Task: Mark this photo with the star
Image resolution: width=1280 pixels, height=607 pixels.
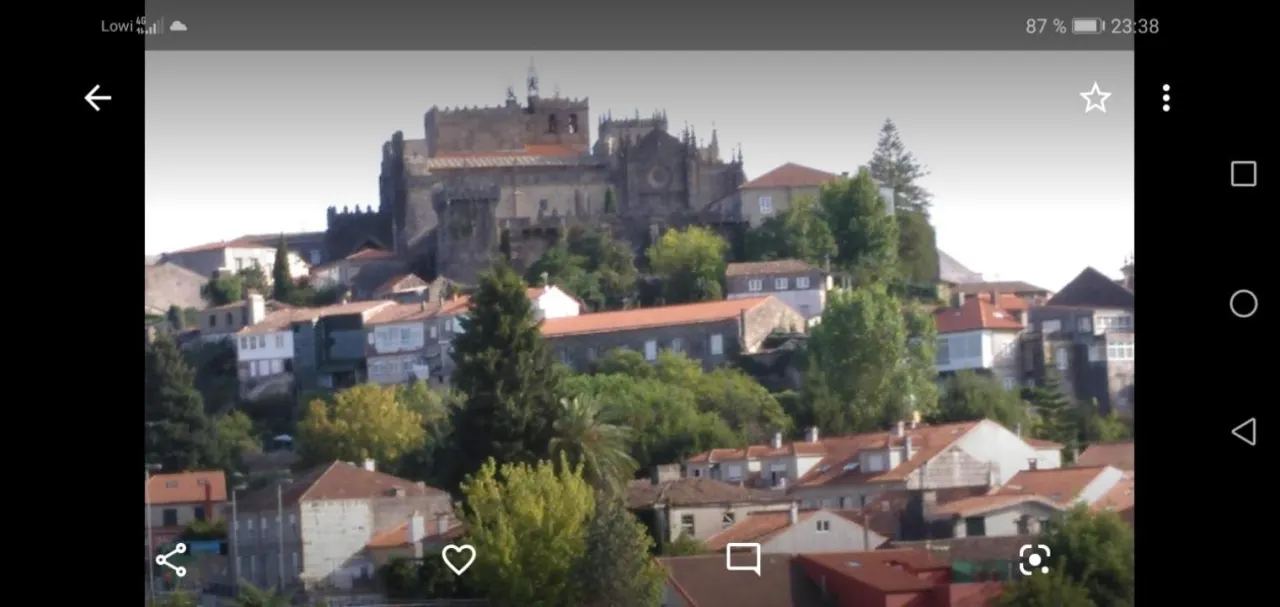Action: coord(1095,98)
